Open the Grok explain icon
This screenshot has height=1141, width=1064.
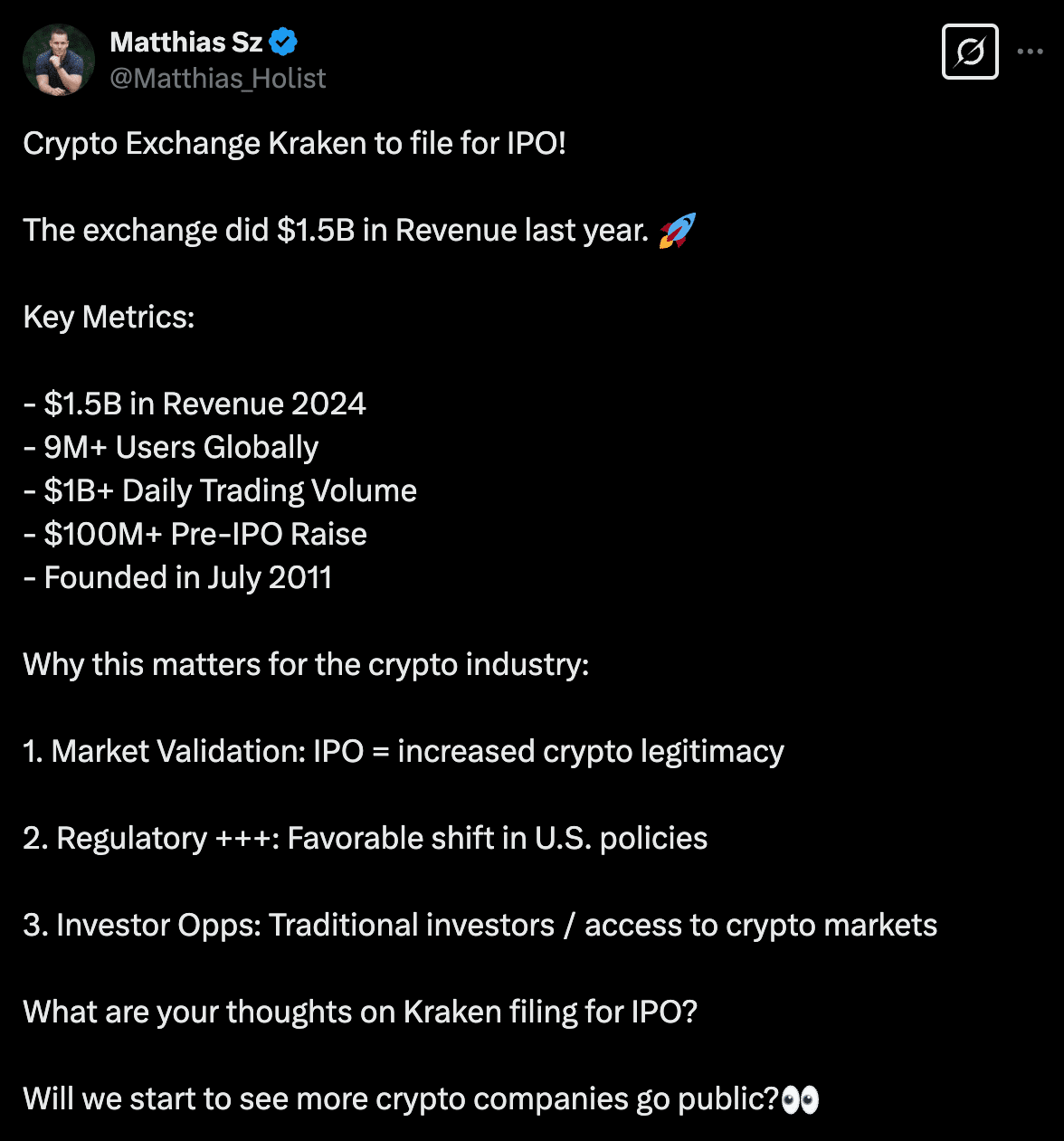[x=970, y=52]
